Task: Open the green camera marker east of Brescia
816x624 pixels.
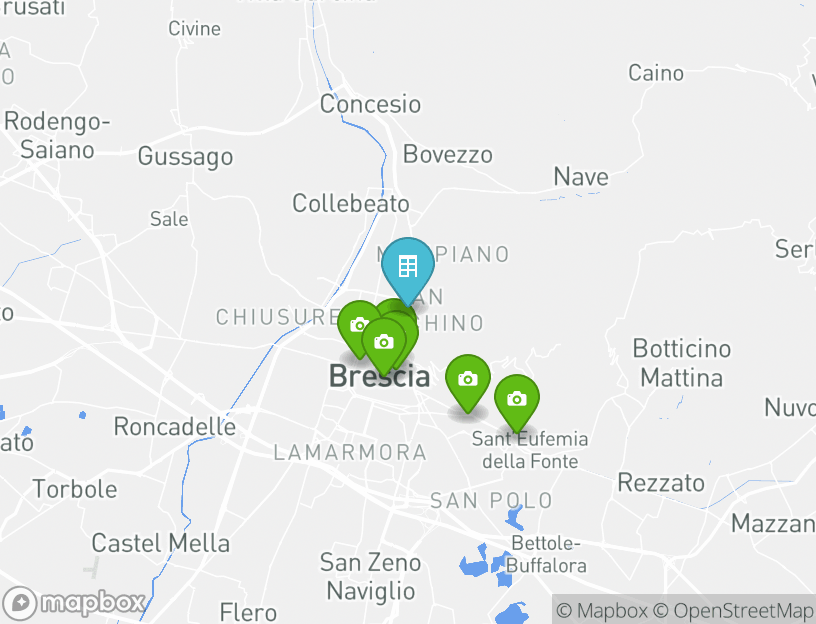Action: (x=467, y=379)
